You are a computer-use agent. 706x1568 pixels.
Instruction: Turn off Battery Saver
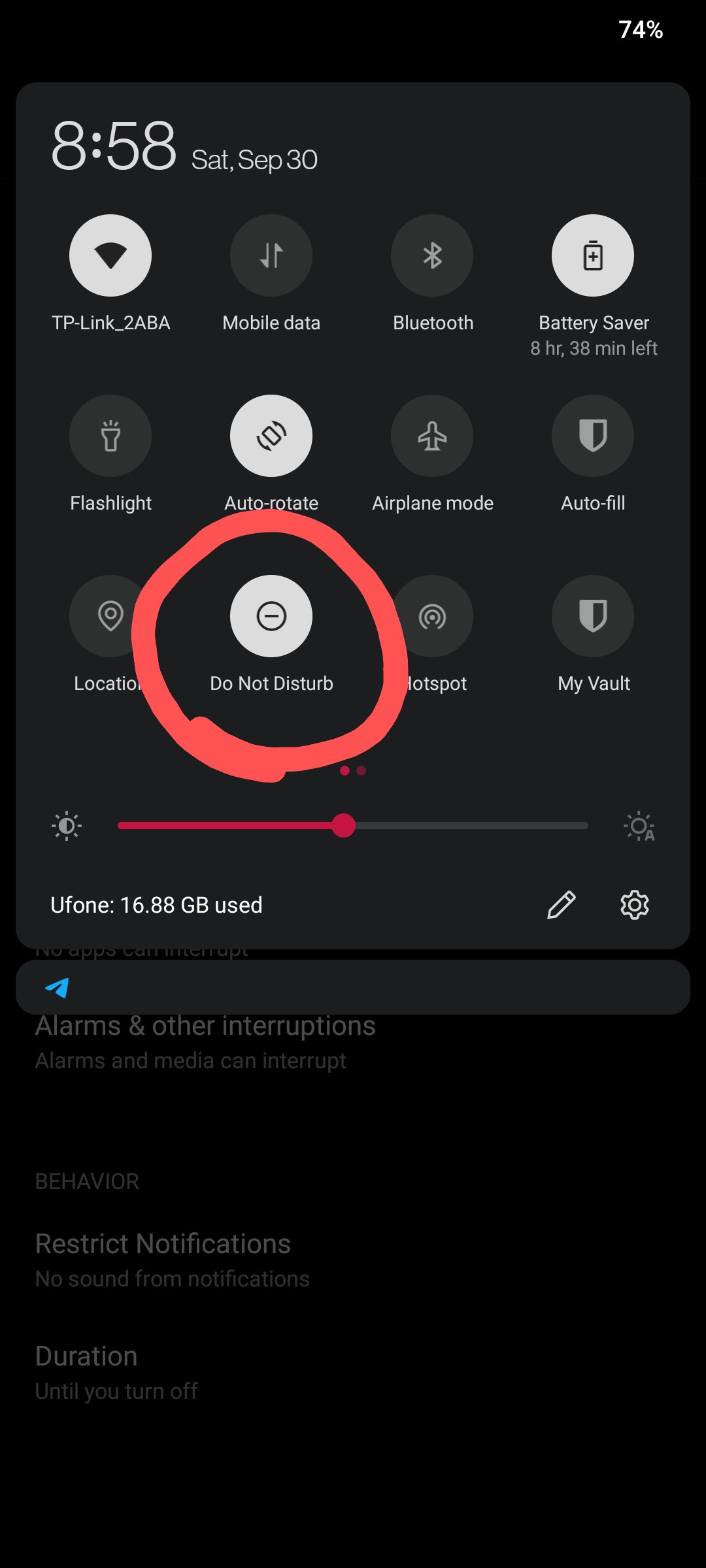[593, 255]
